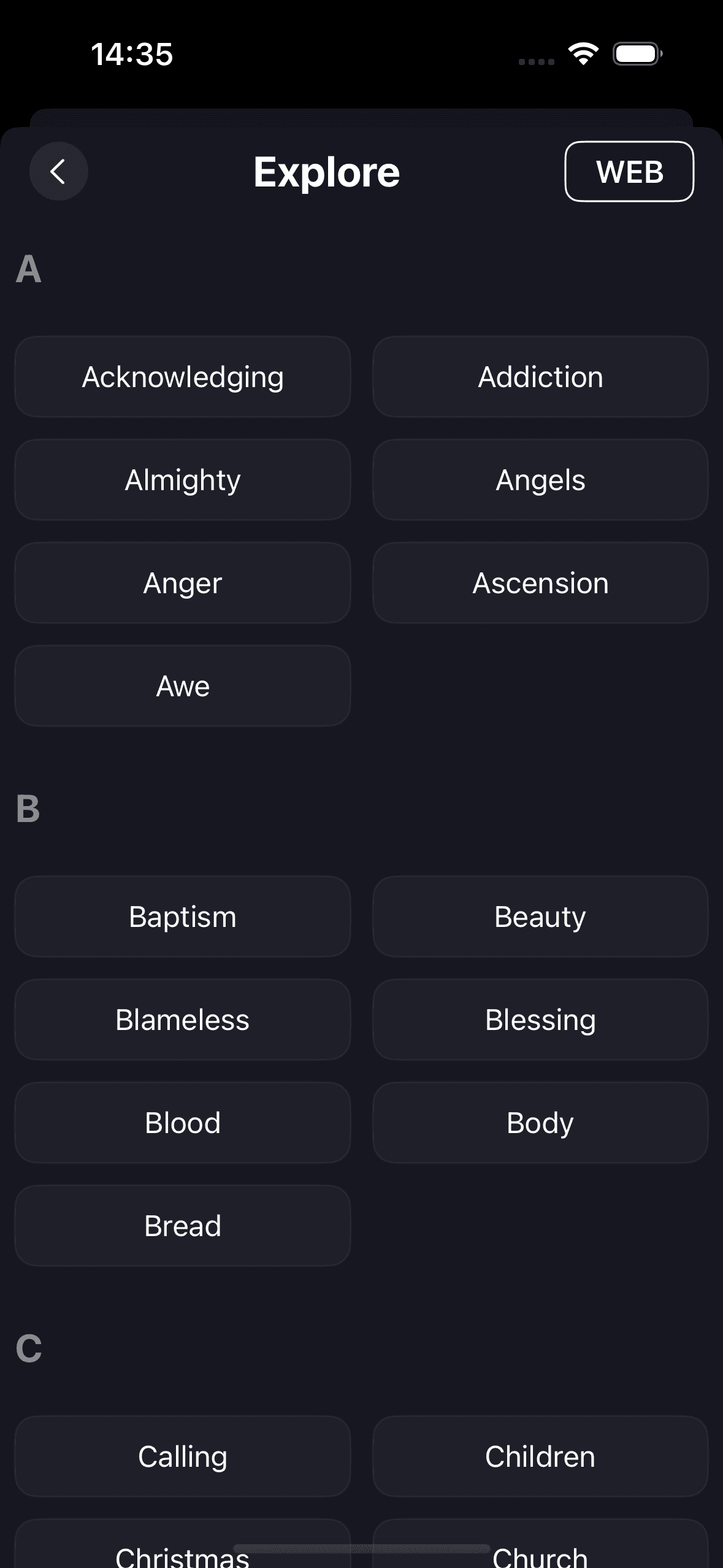723x1568 pixels.
Task: Open the Body topic
Action: 540,1123
